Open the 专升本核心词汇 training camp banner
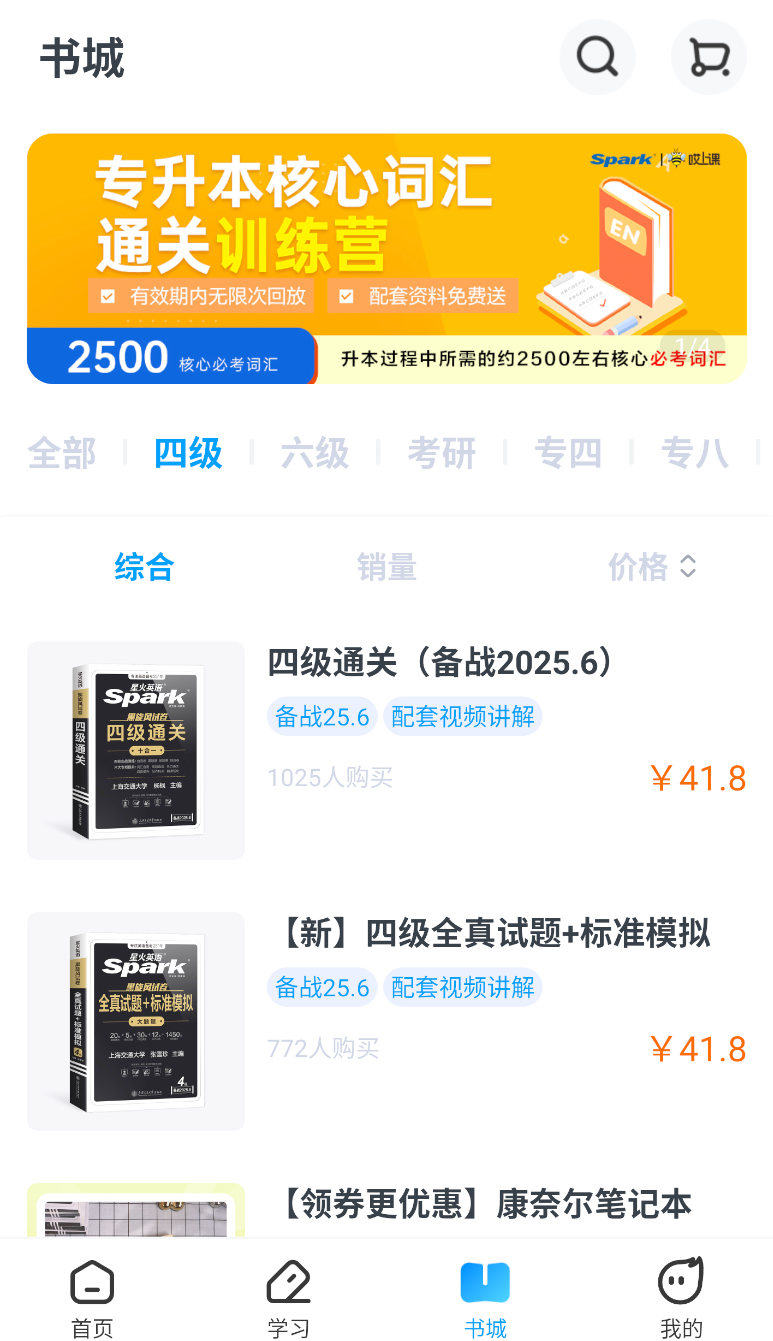 pos(386,258)
